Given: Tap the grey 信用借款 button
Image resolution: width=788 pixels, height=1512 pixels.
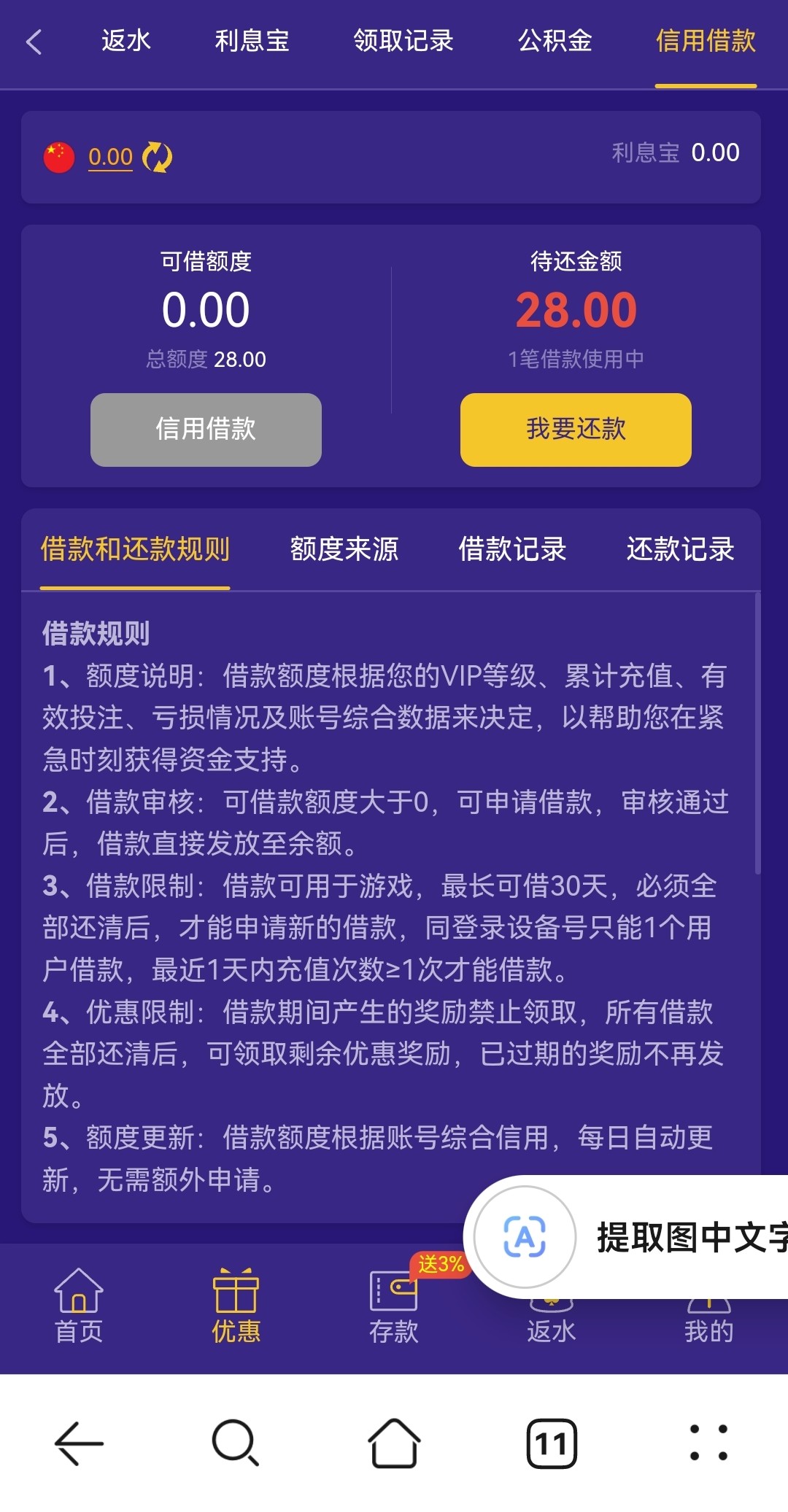Looking at the screenshot, I should [206, 429].
